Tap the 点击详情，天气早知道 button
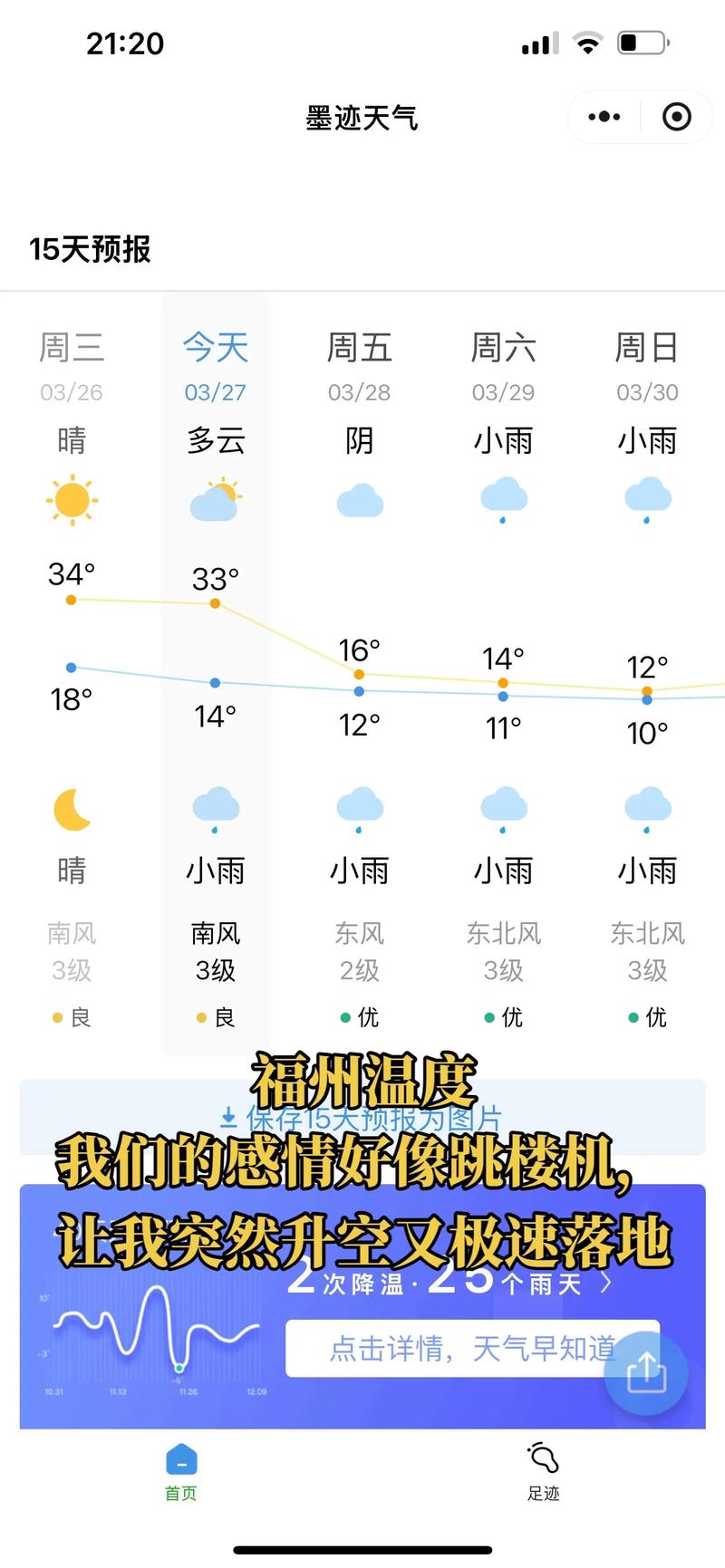 point(471,1350)
